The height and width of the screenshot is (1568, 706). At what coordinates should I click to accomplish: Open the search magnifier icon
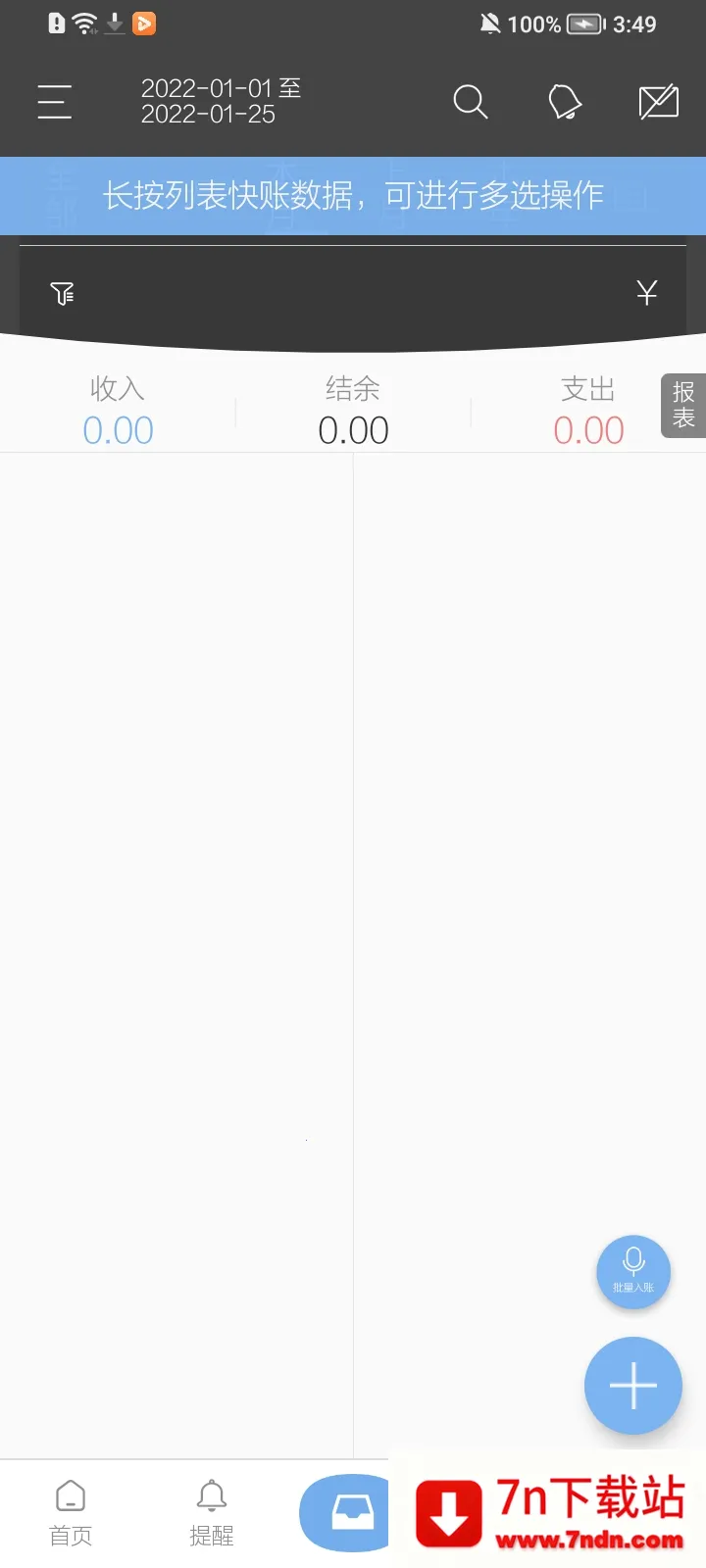pos(471,102)
